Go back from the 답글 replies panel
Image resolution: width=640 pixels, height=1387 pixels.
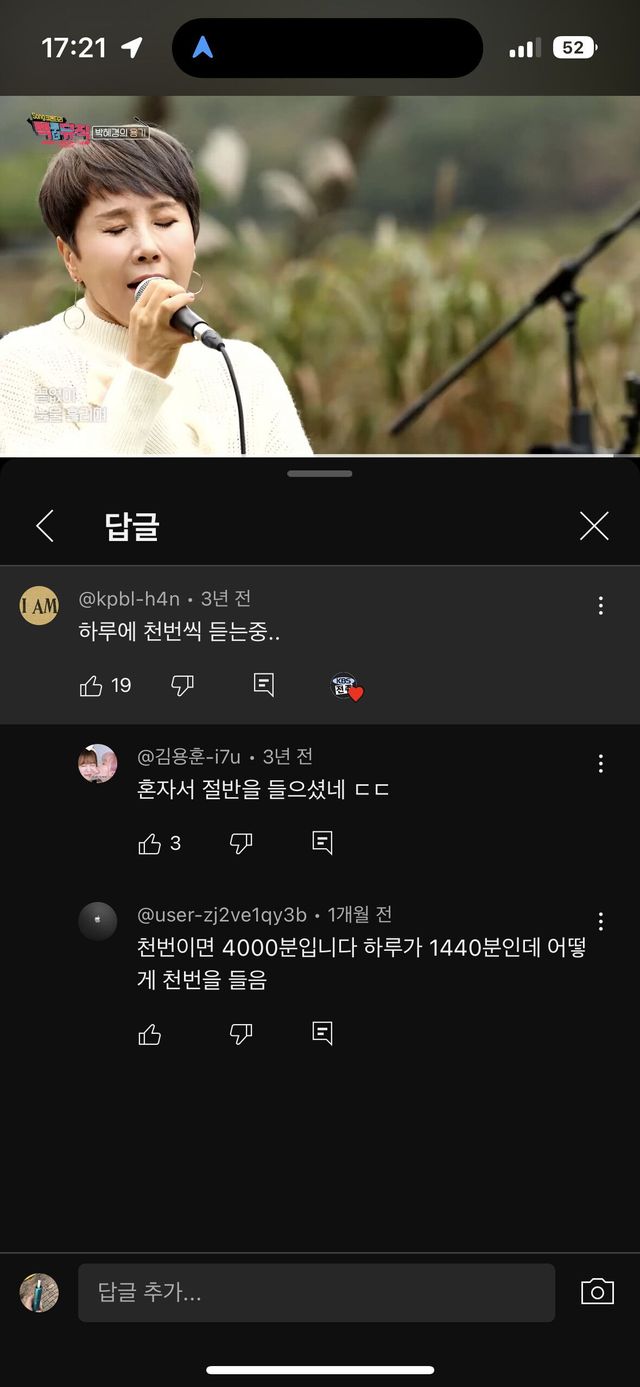[x=45, y=526]
